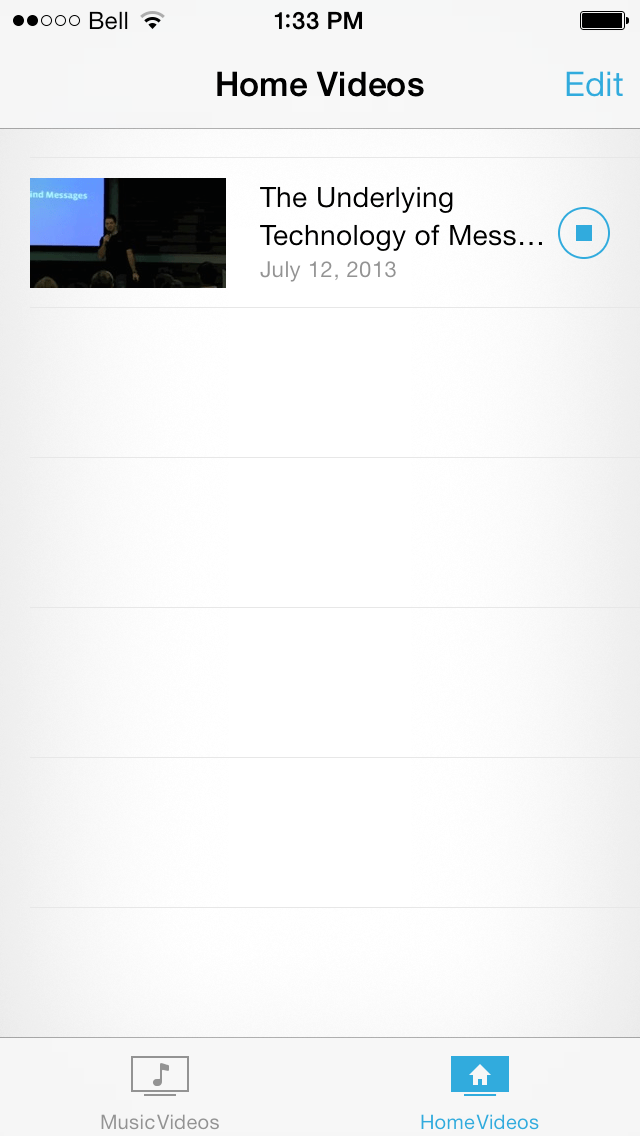Tap Edit in the top bar
The image size is (640, 1136).
(593, 84)
